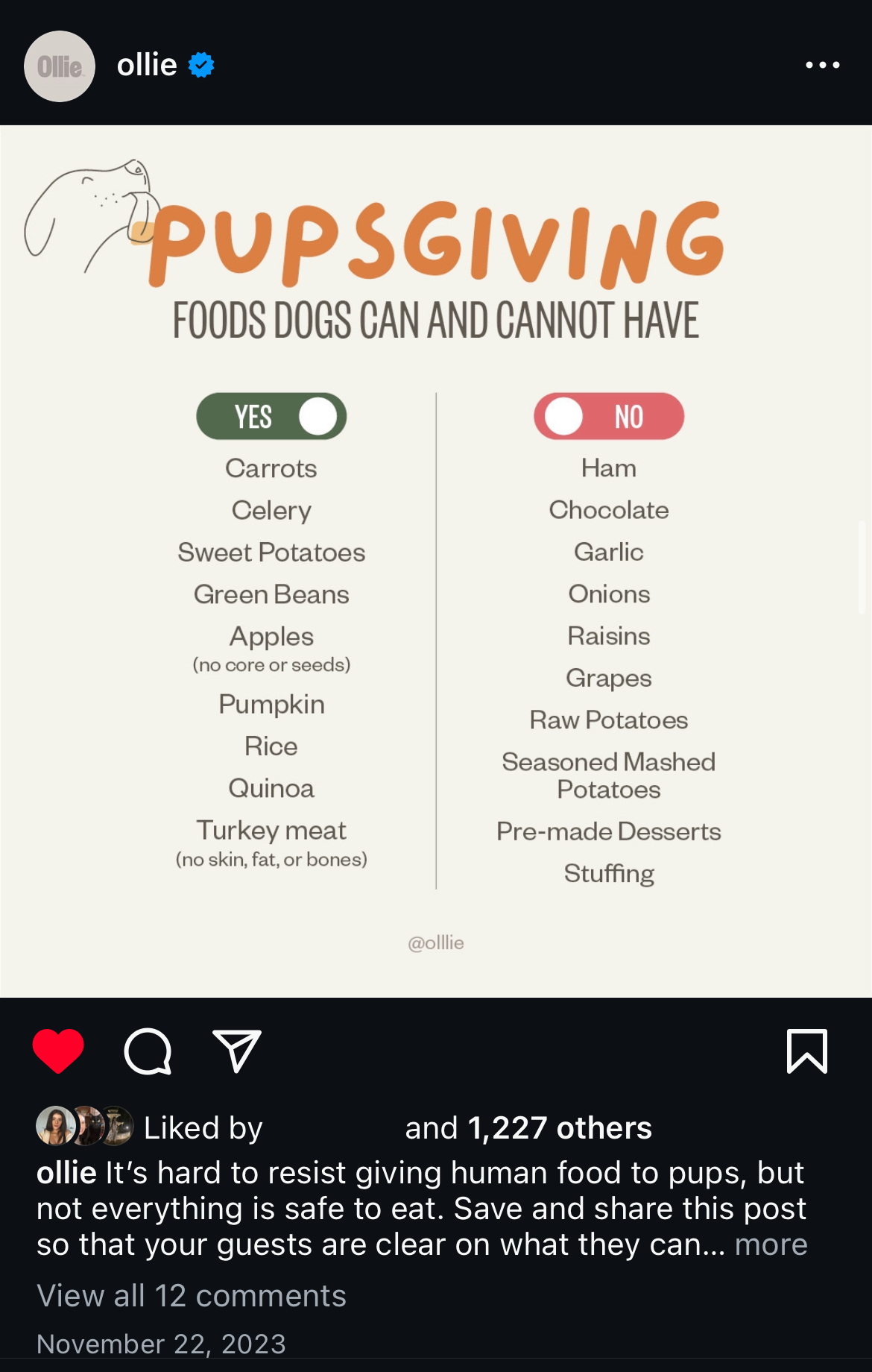Share this post via paper plane icon
872x1372 pixels.
coord(236,1051)
